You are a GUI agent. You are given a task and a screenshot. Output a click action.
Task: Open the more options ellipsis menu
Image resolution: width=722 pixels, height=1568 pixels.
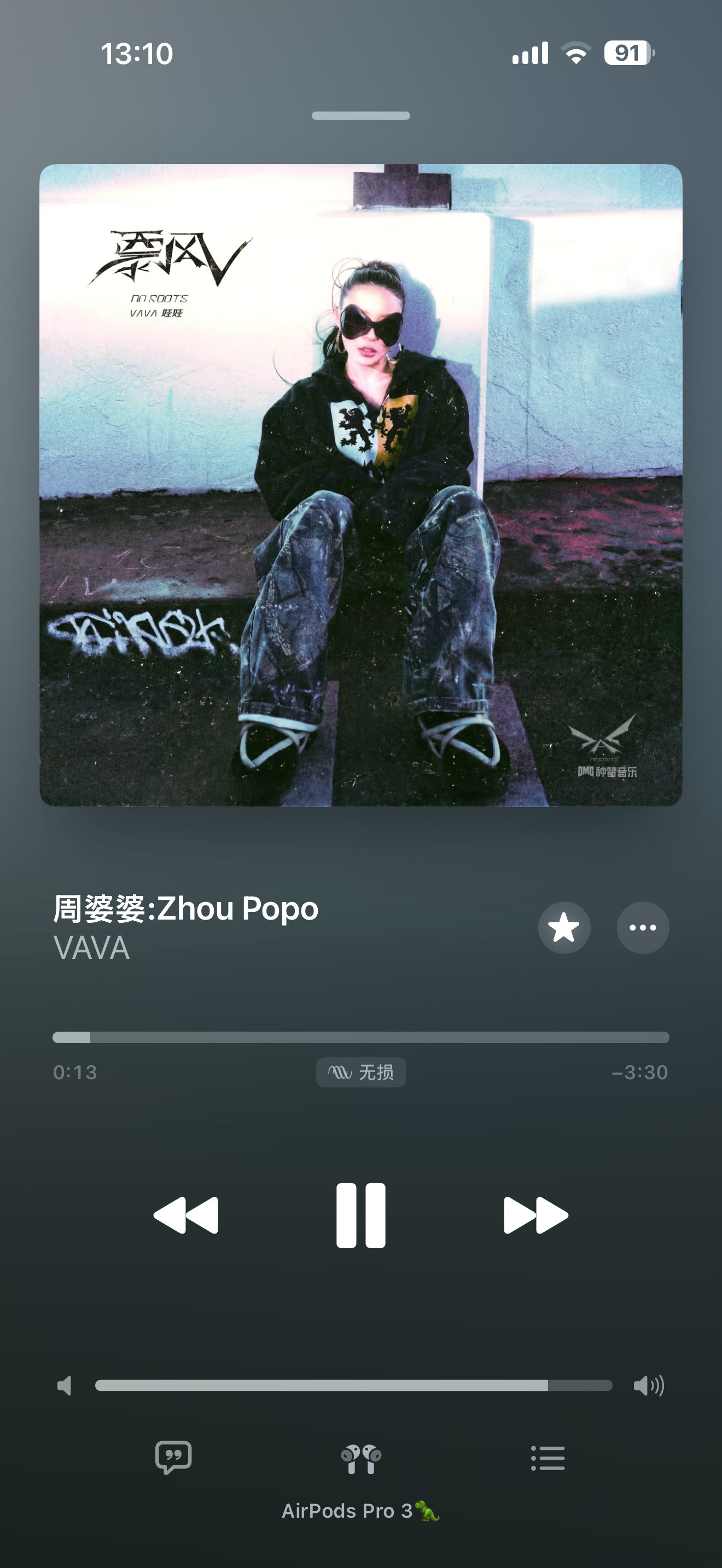pyautogui.click(x=642, y=927)
